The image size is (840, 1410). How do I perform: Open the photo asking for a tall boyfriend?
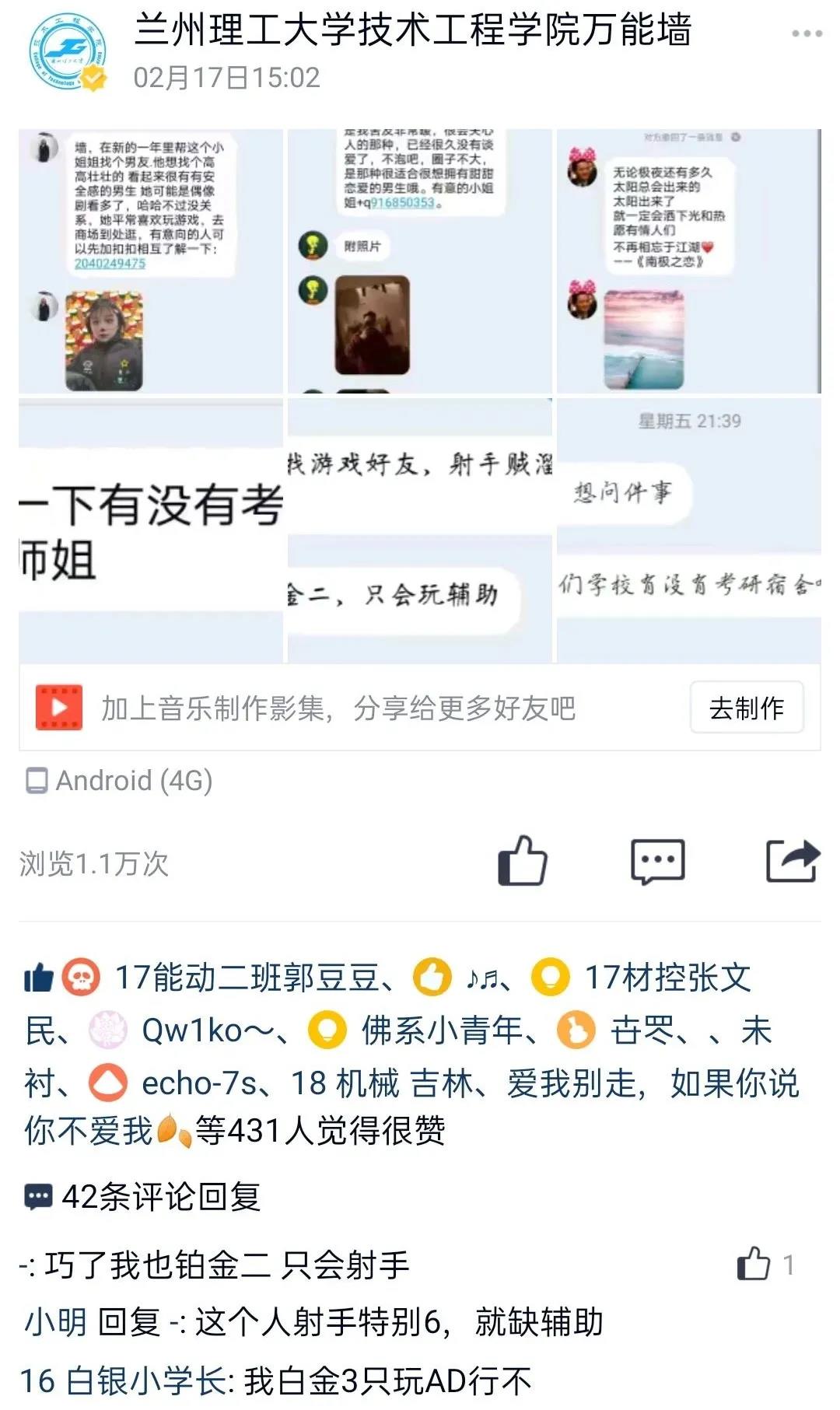(x=151, y=261)
